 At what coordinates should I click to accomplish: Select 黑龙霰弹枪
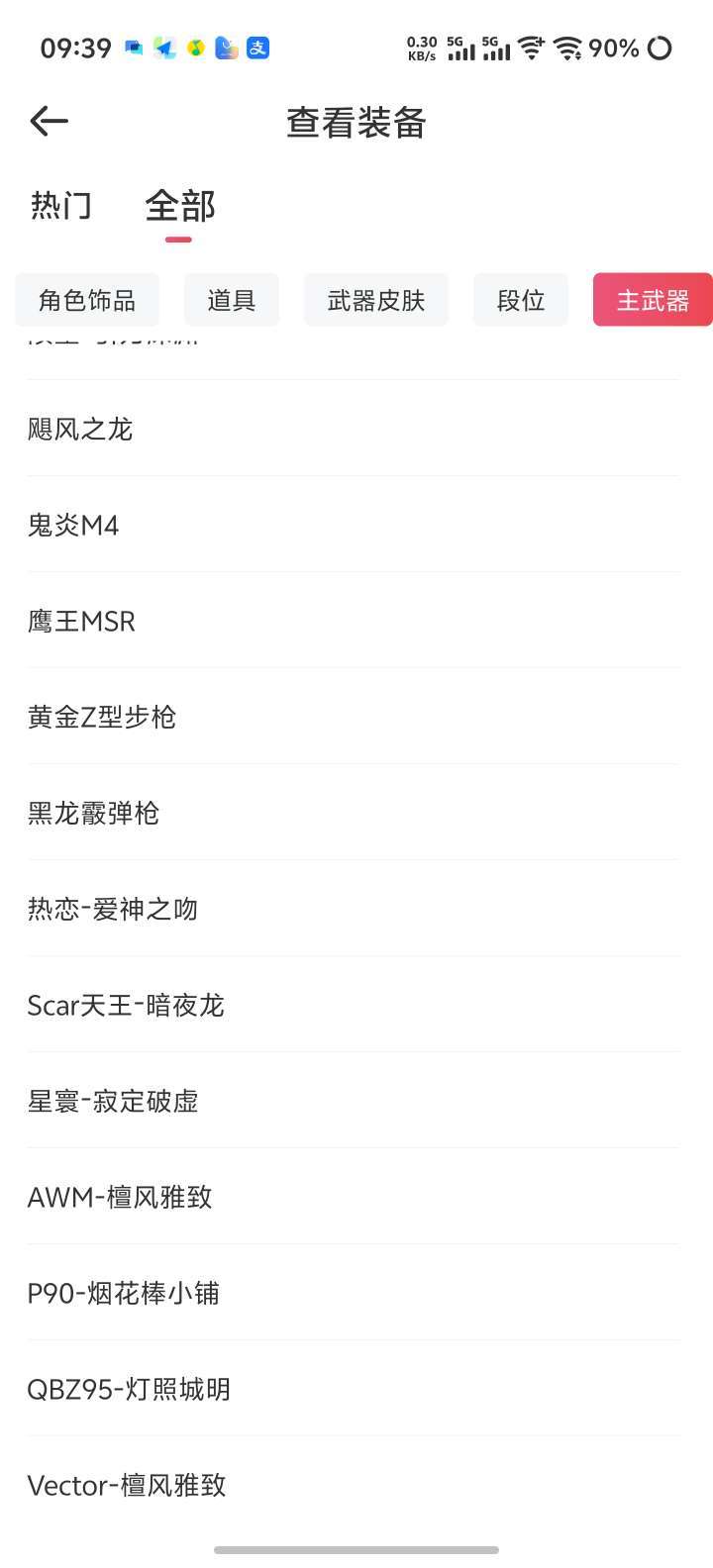click(x=93, y=813)
